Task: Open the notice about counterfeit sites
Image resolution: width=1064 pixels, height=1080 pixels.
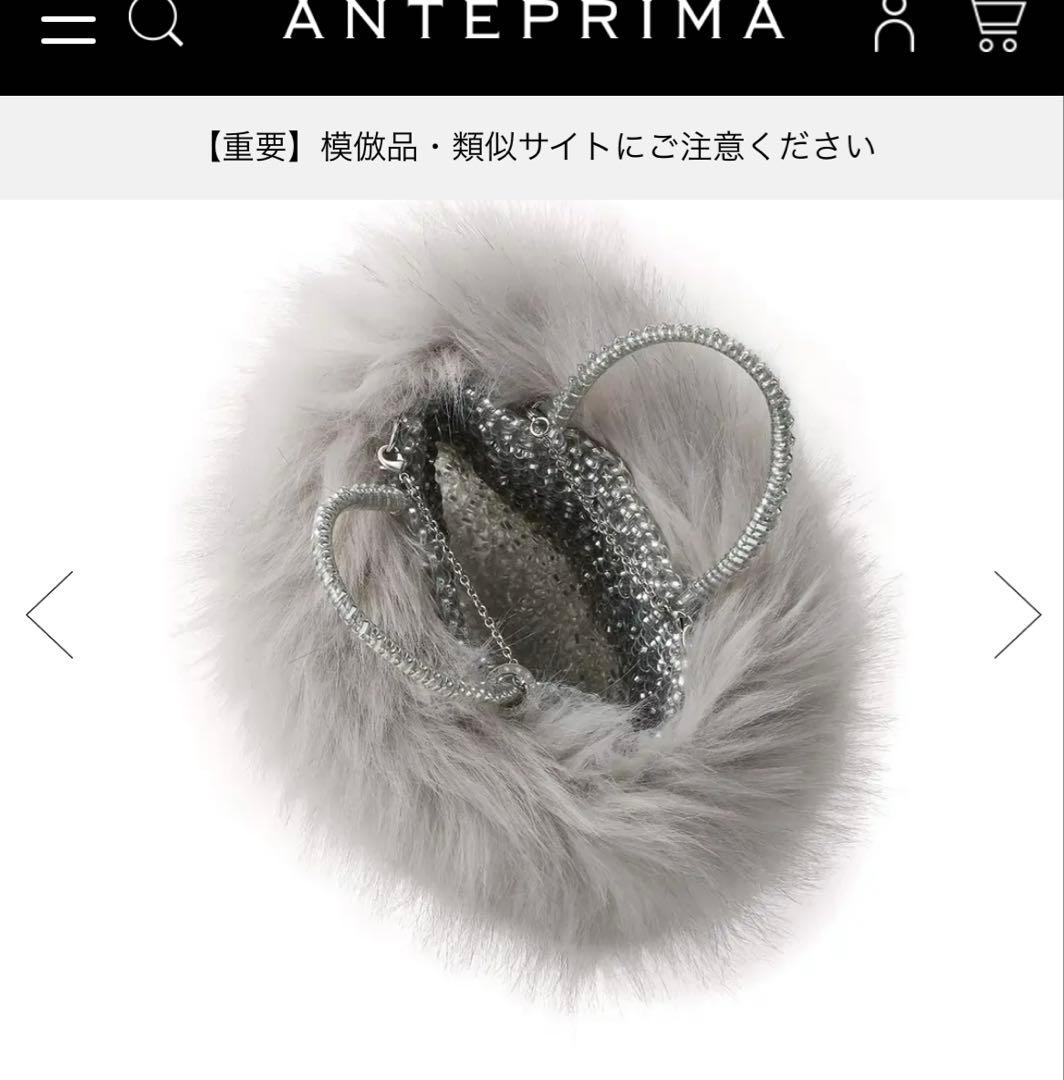Action: coord(539,147)
